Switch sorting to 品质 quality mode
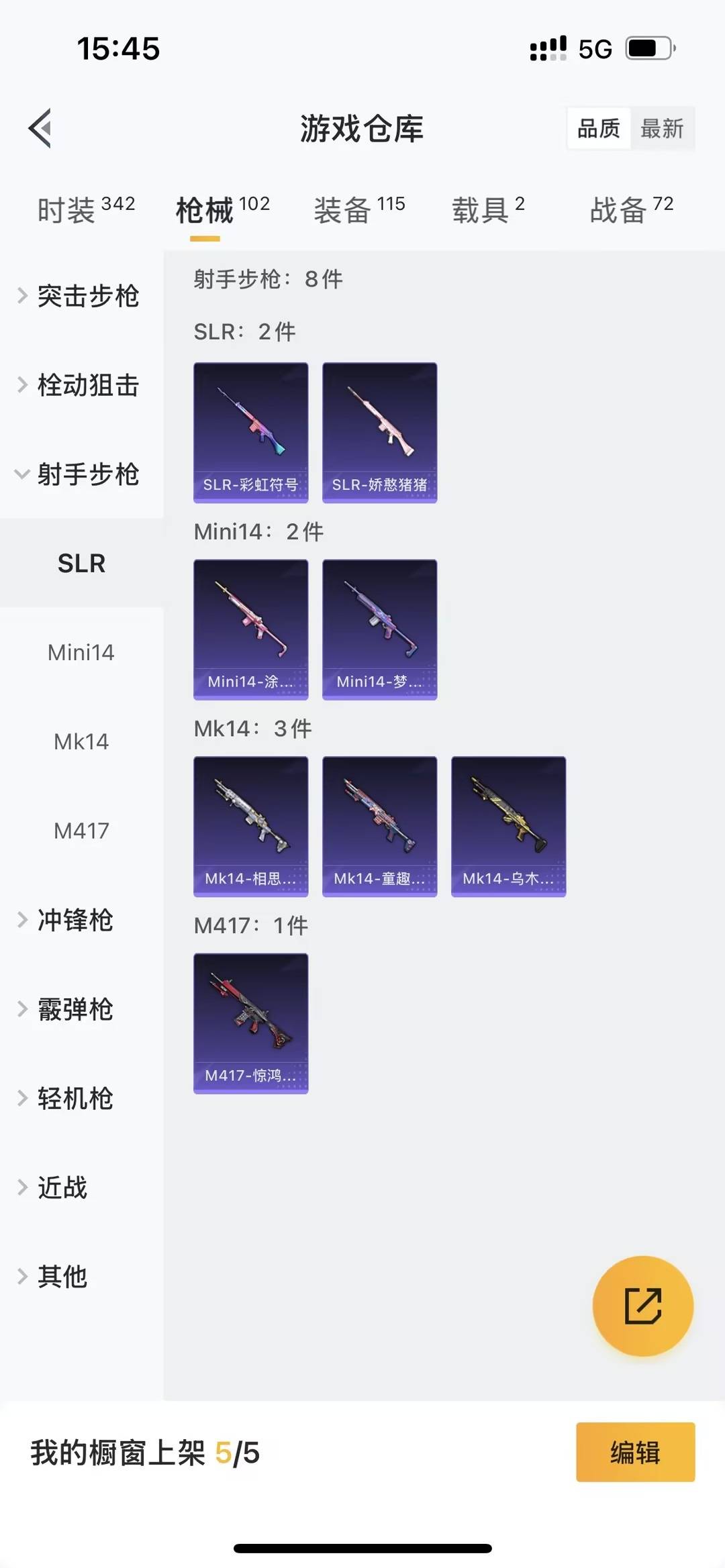This screenshot has width=725, height=1568. tap(599, 128)
